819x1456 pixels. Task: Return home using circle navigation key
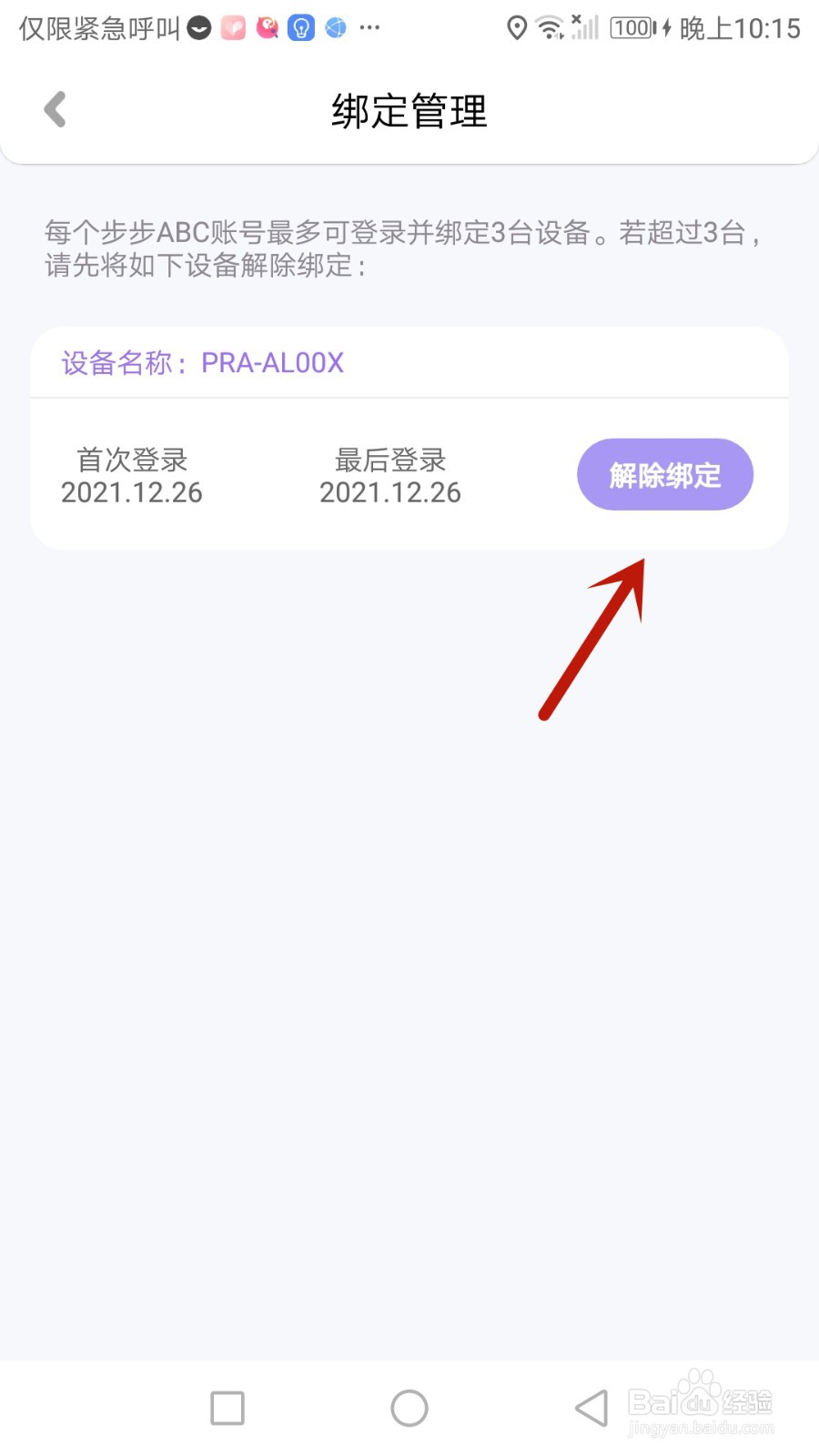point(409,1407)
